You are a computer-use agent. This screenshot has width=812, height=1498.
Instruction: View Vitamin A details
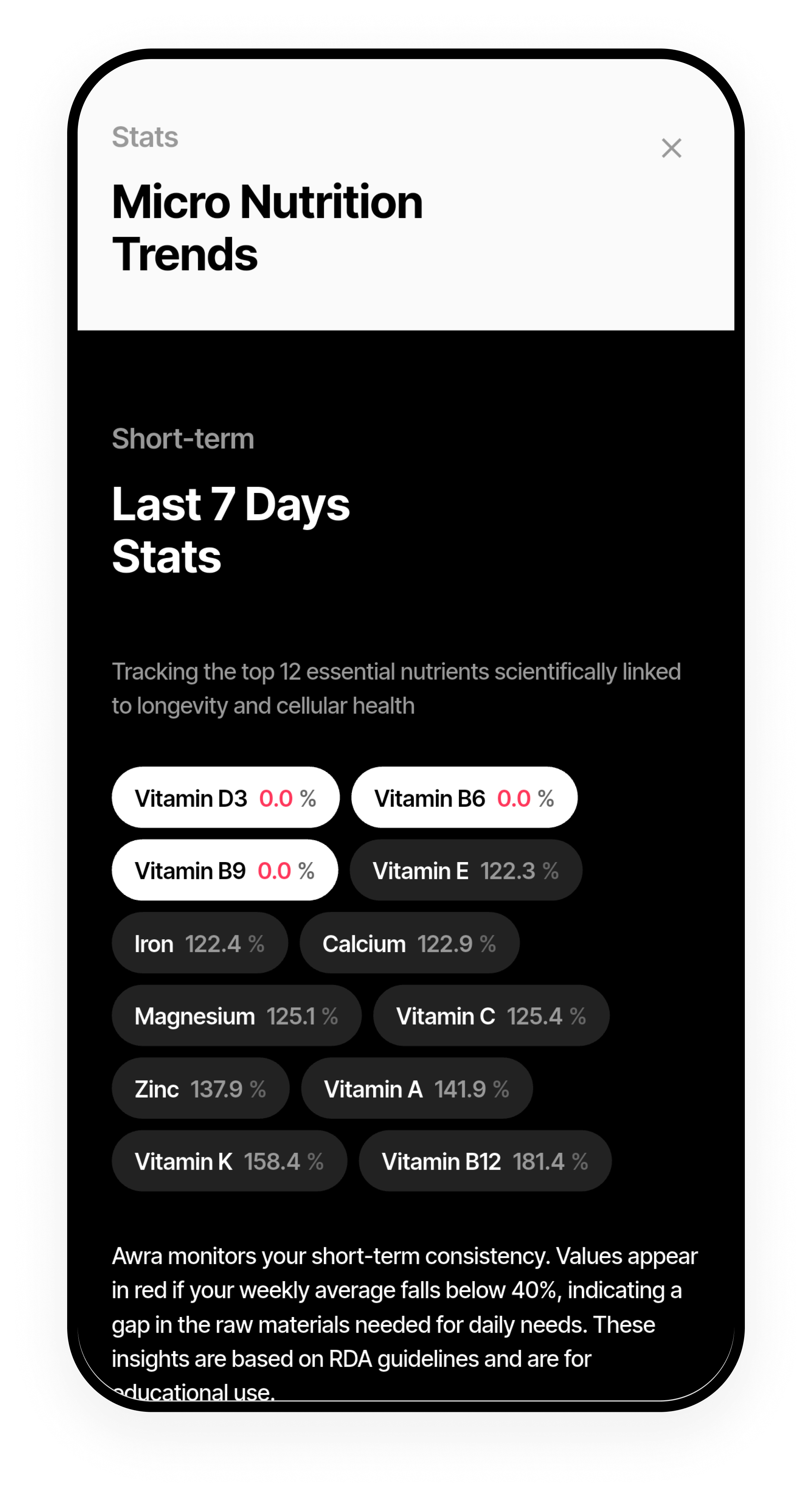click(x=416, y=1089)
